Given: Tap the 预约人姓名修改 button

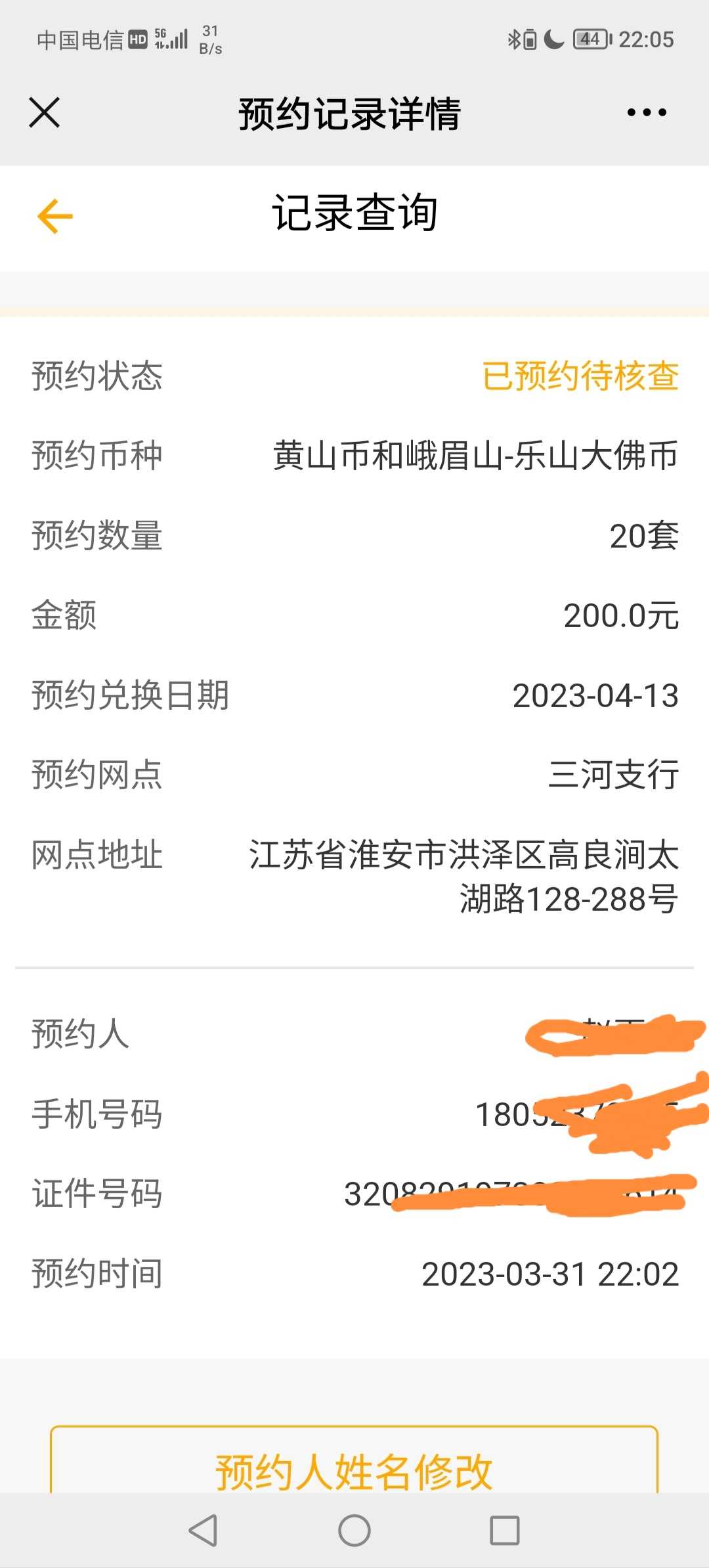Looking at the screenshot, I should click(x=354, y=1460).
